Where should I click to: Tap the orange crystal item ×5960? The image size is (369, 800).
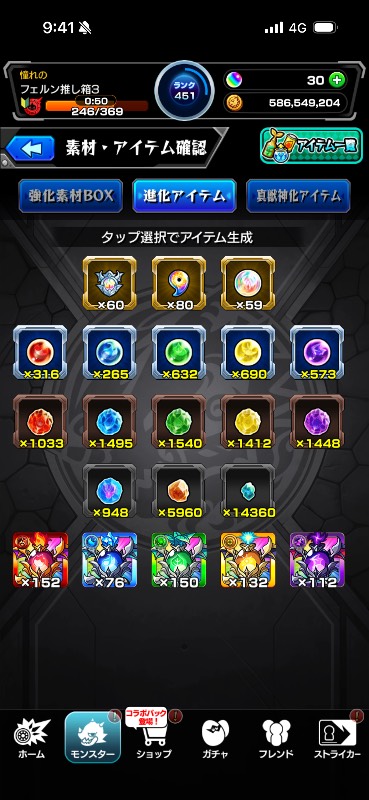coord(179,491)
